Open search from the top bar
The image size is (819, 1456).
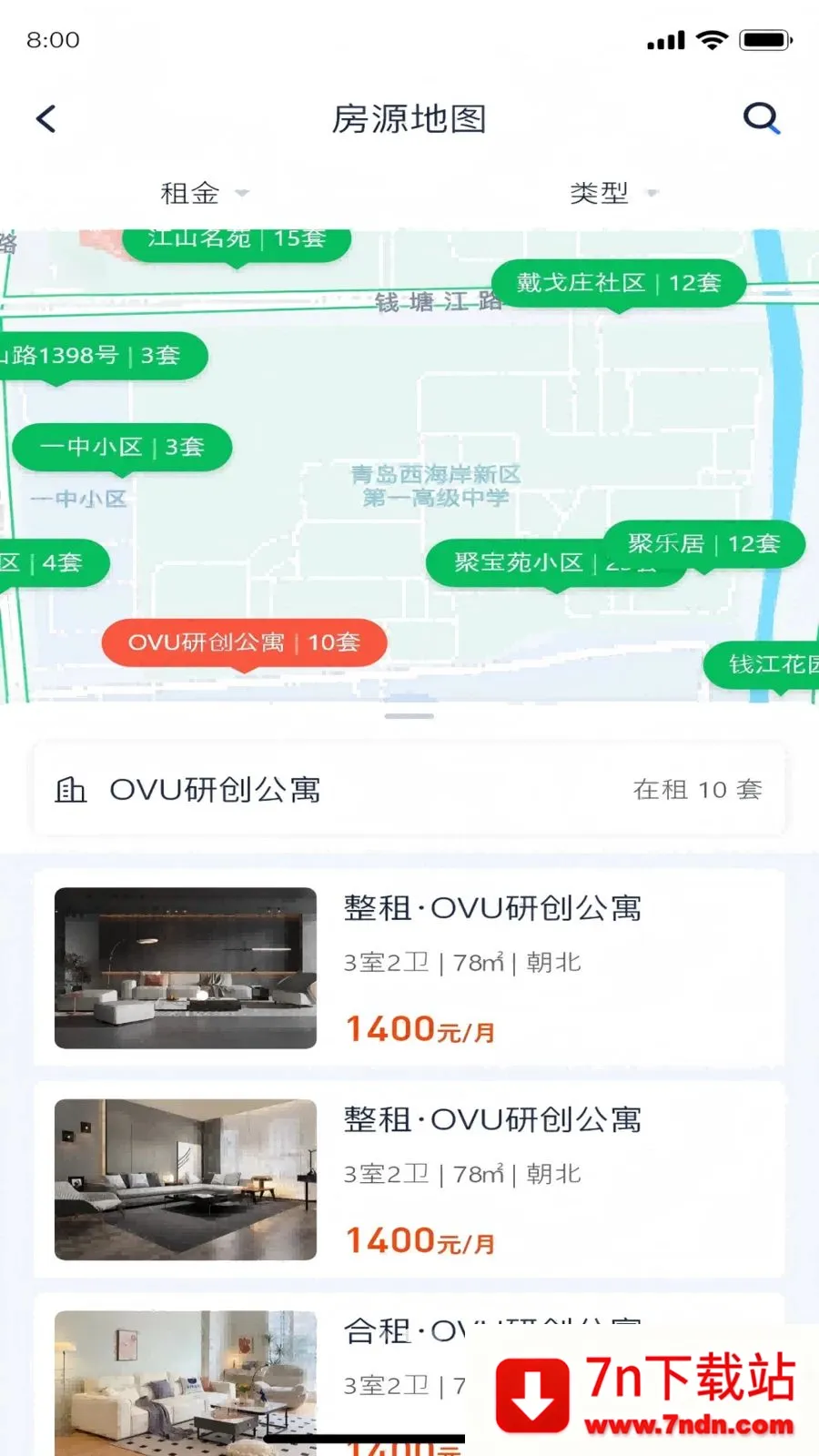coord(762,118)
